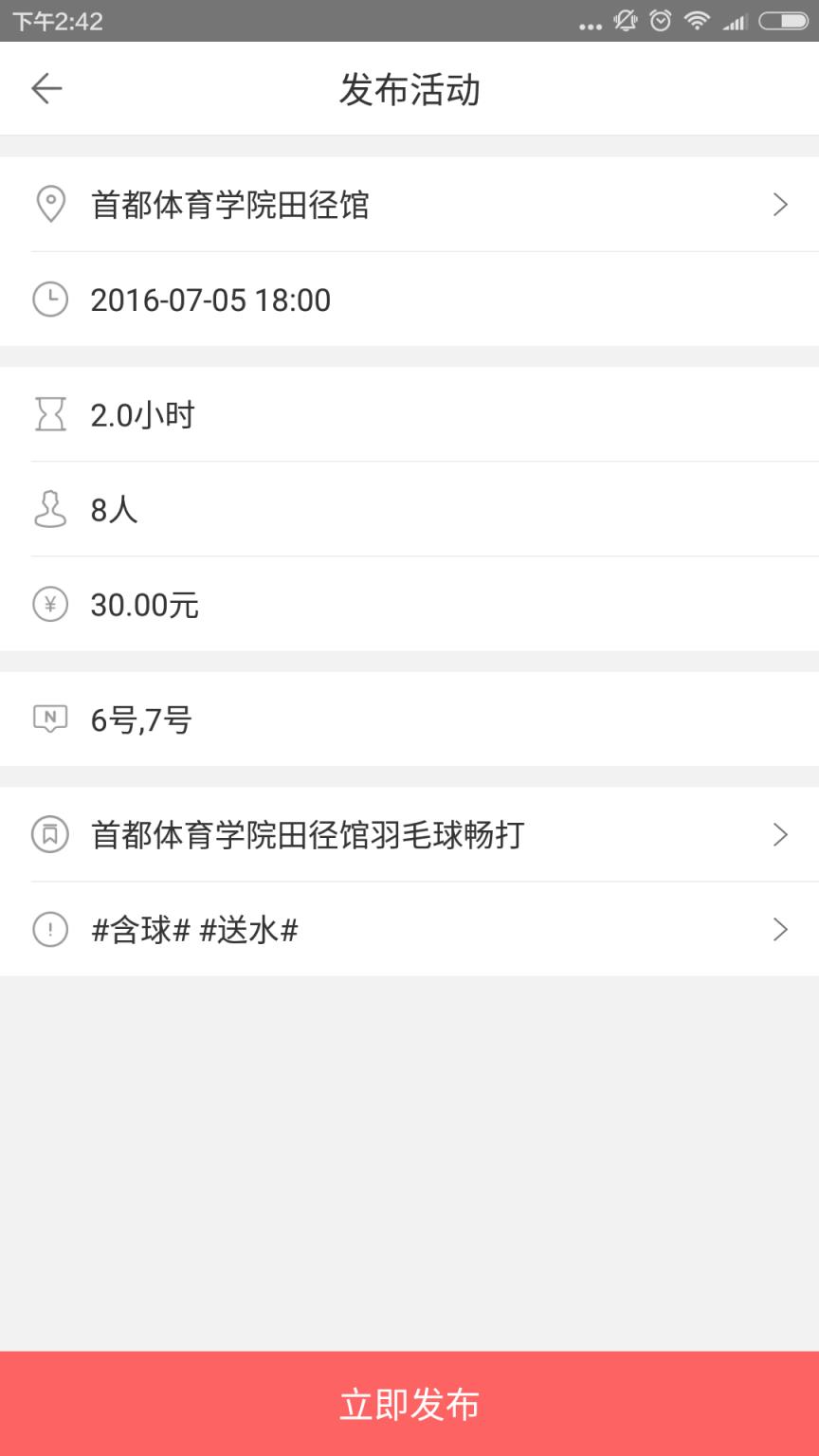Tap the 发布活动 title bar
The height and width of the screenshot is (1456, 819).
click(409, 87)
